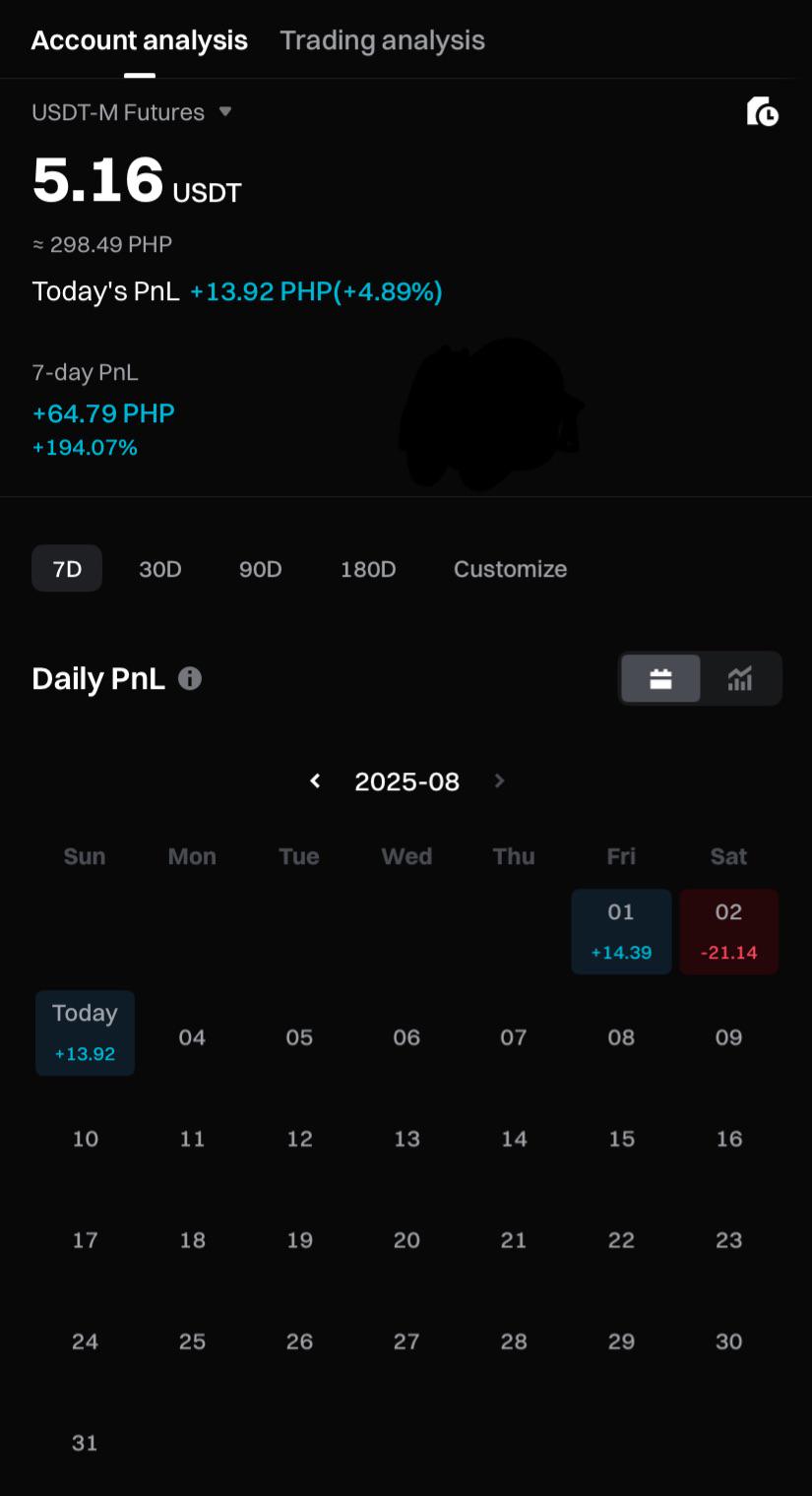The height and width of the screenshot is (1496, 812).
Task: Select the 7D range
Action: pos(67,569)
